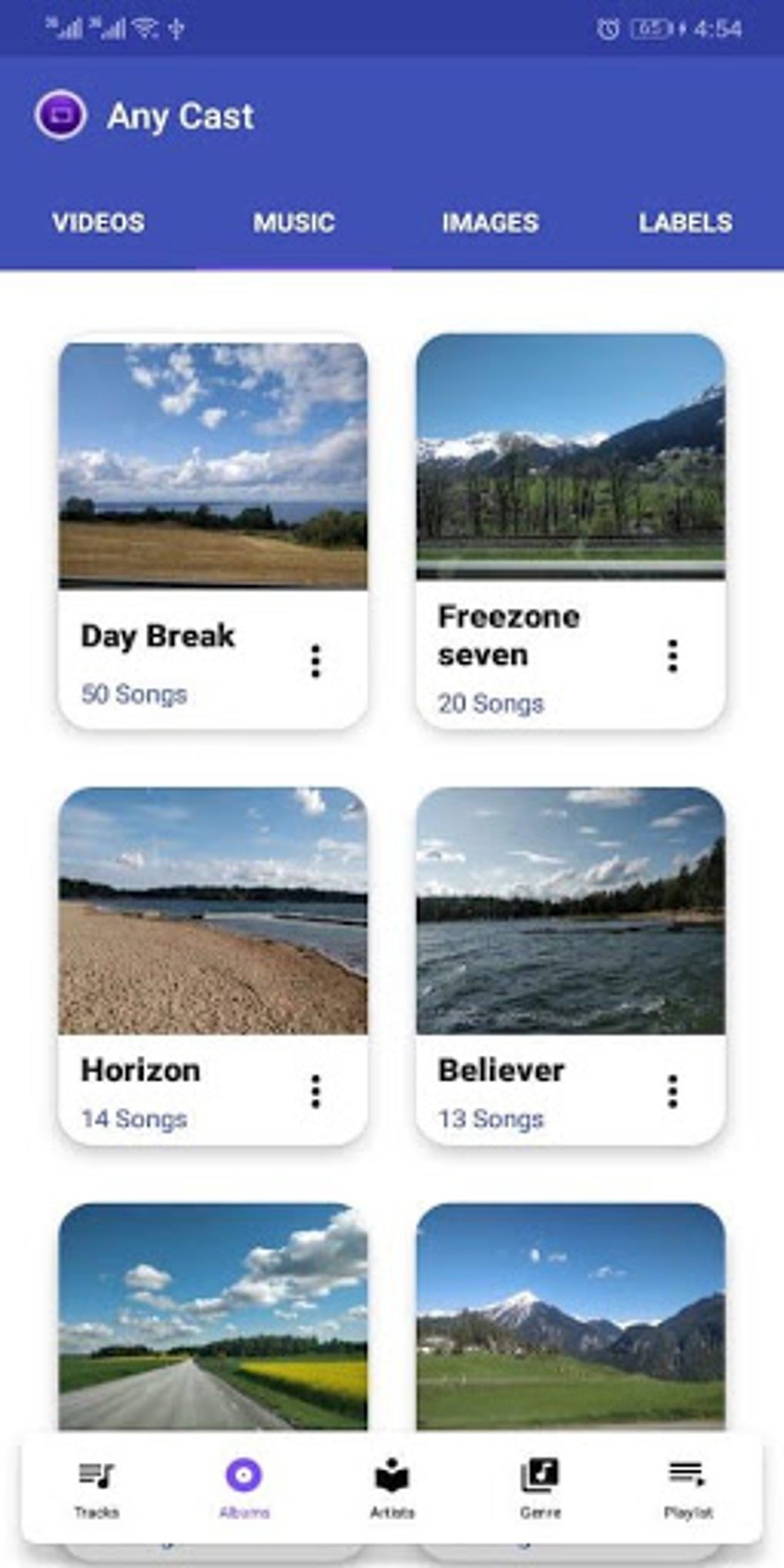784x1568 pixels.
Task: Tap the three-dot menu on Freezone seven
Action: tap(673, 656)
